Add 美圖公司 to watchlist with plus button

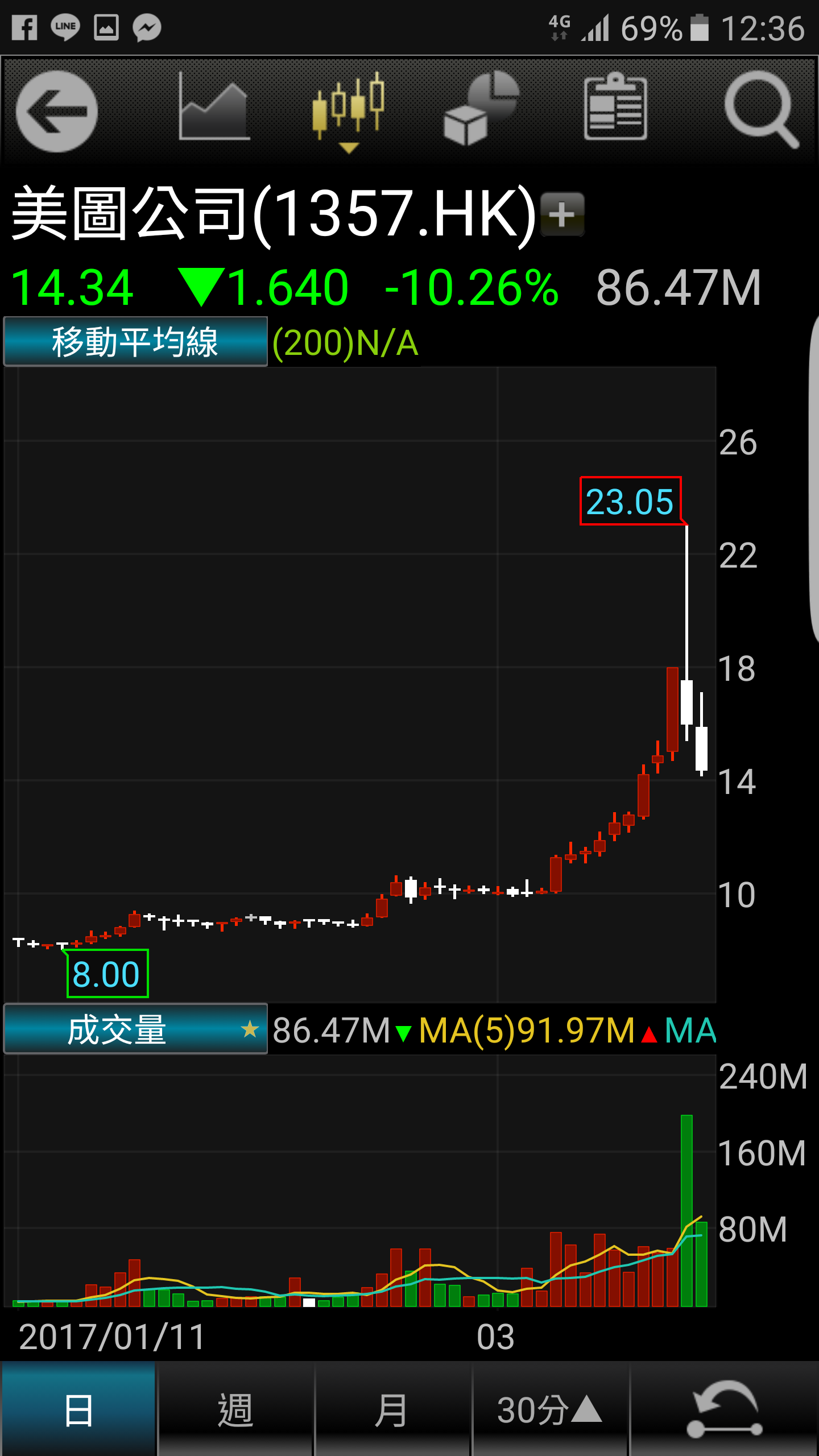pos(562,214)
